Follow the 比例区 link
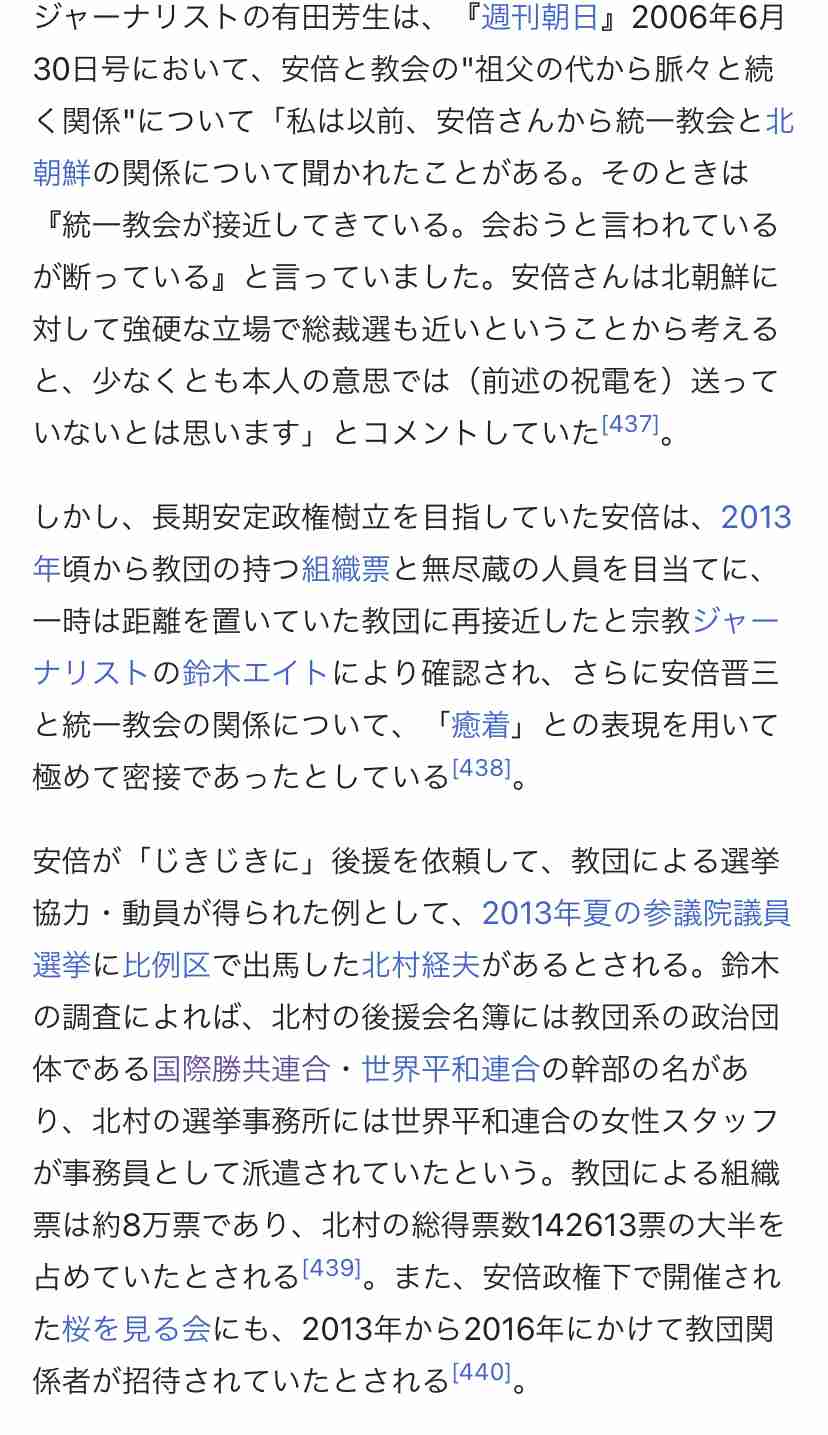828x1435 pixels. [x=167, y=965]
